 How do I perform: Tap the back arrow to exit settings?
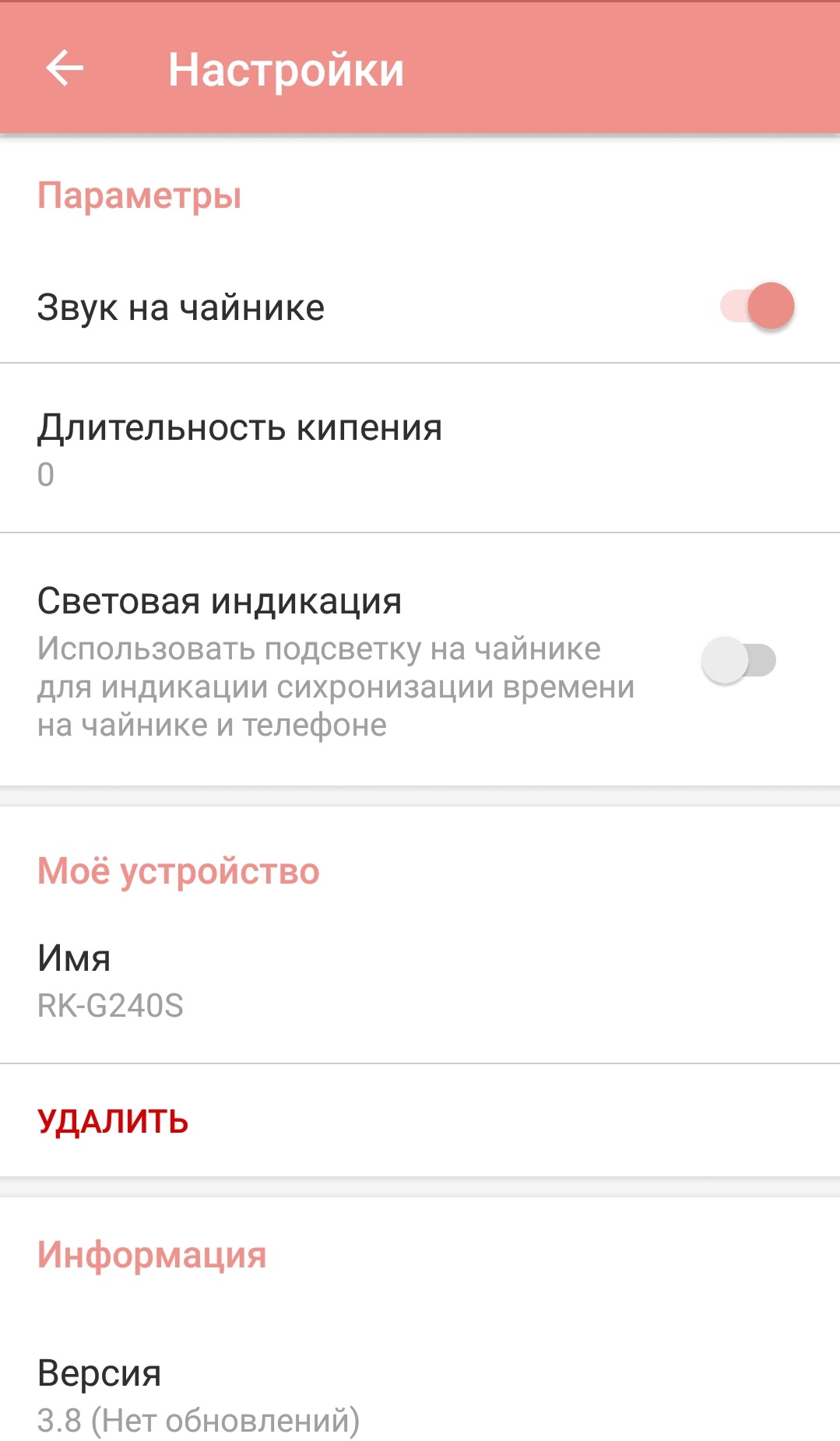pyautogui.click(x=66, y=69)
